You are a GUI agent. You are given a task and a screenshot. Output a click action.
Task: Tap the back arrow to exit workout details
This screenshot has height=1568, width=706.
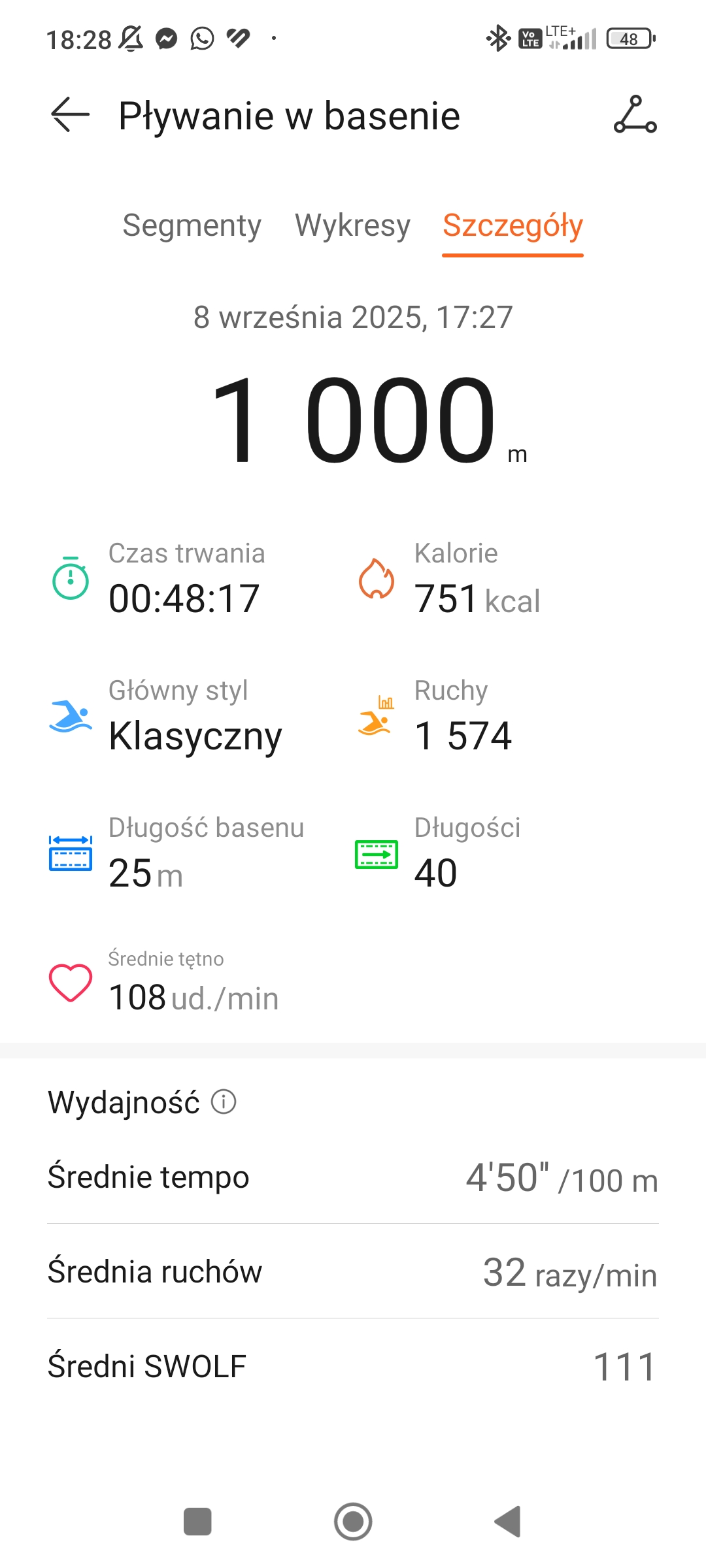click(x=69, y=115)
